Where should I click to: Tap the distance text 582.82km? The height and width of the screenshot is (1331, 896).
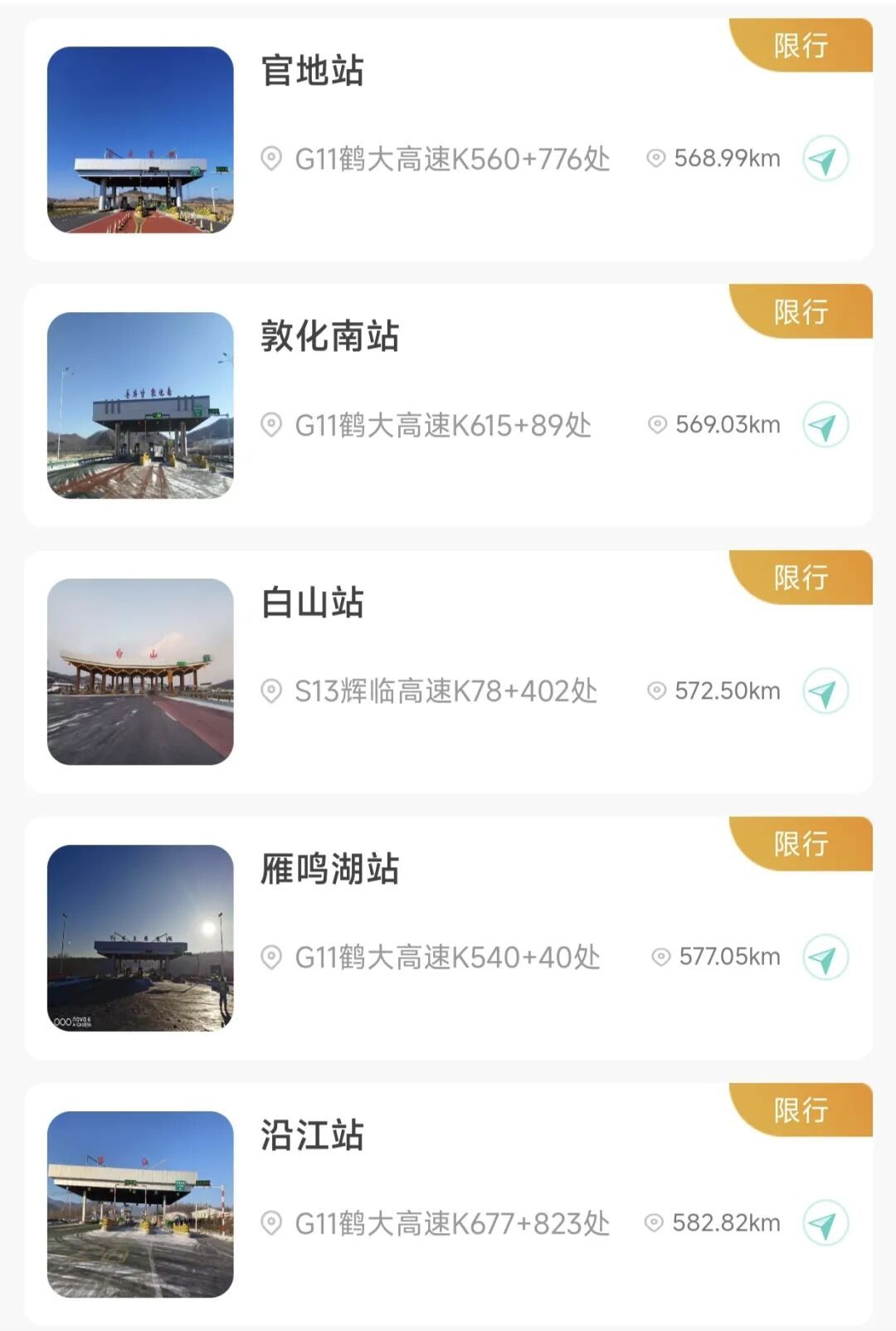[726, 1221]
